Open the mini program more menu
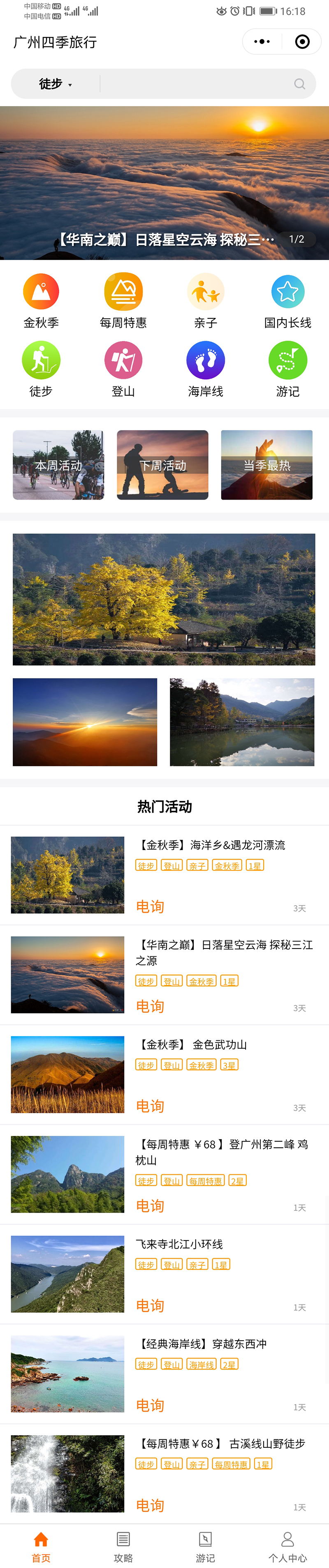The width and height of the screenshot is (329, 1568). click(262, 41)
